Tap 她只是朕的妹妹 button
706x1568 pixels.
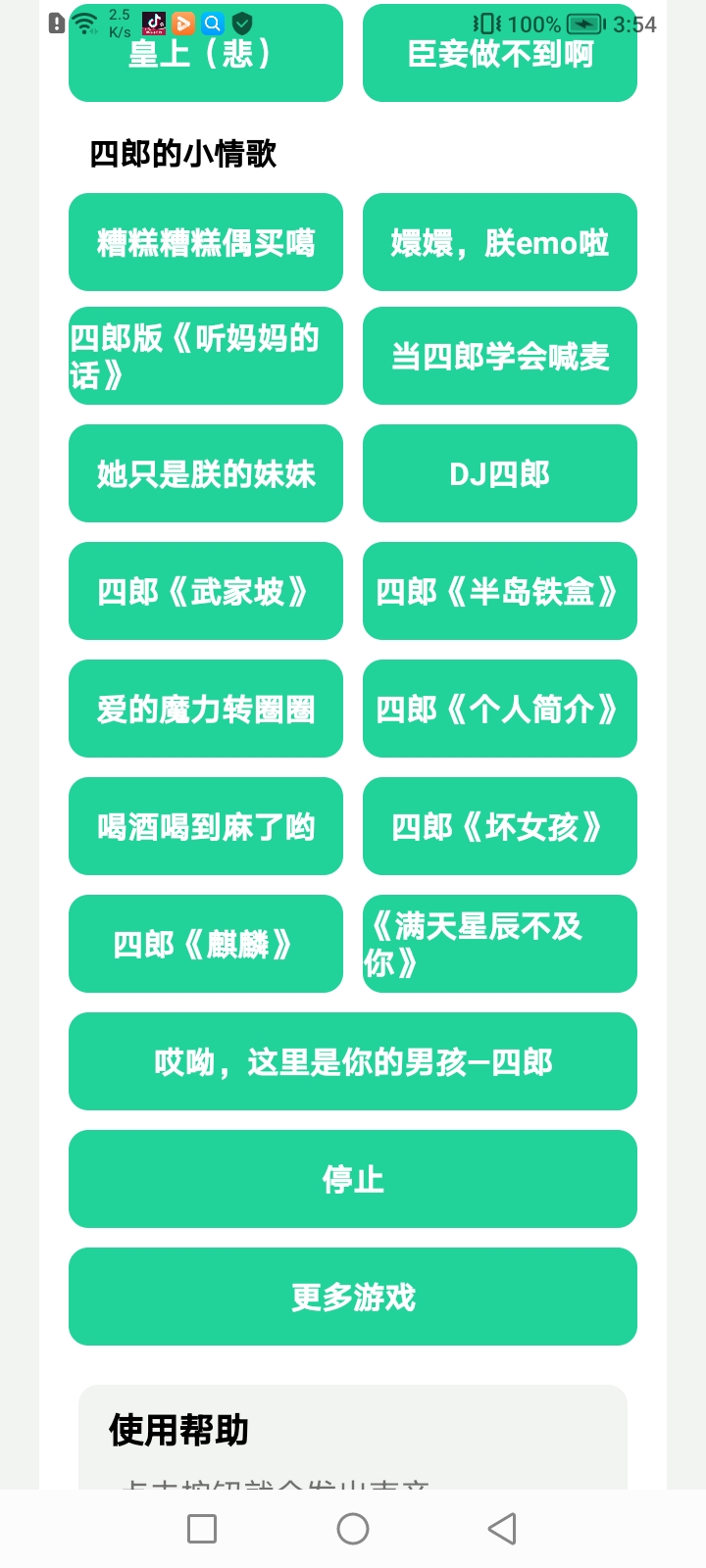pos(206,473)
